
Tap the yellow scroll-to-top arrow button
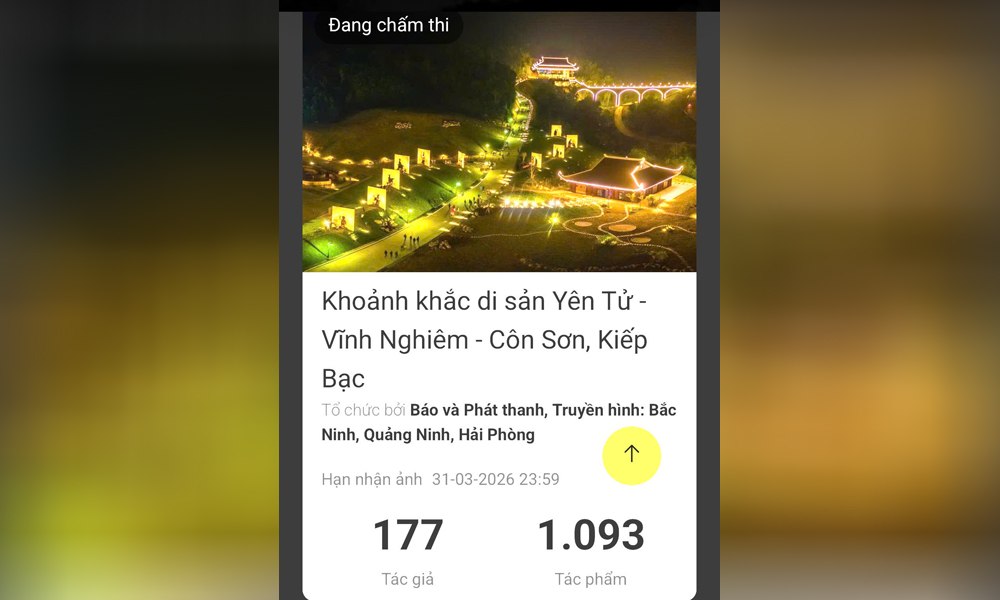coord(631,455)
